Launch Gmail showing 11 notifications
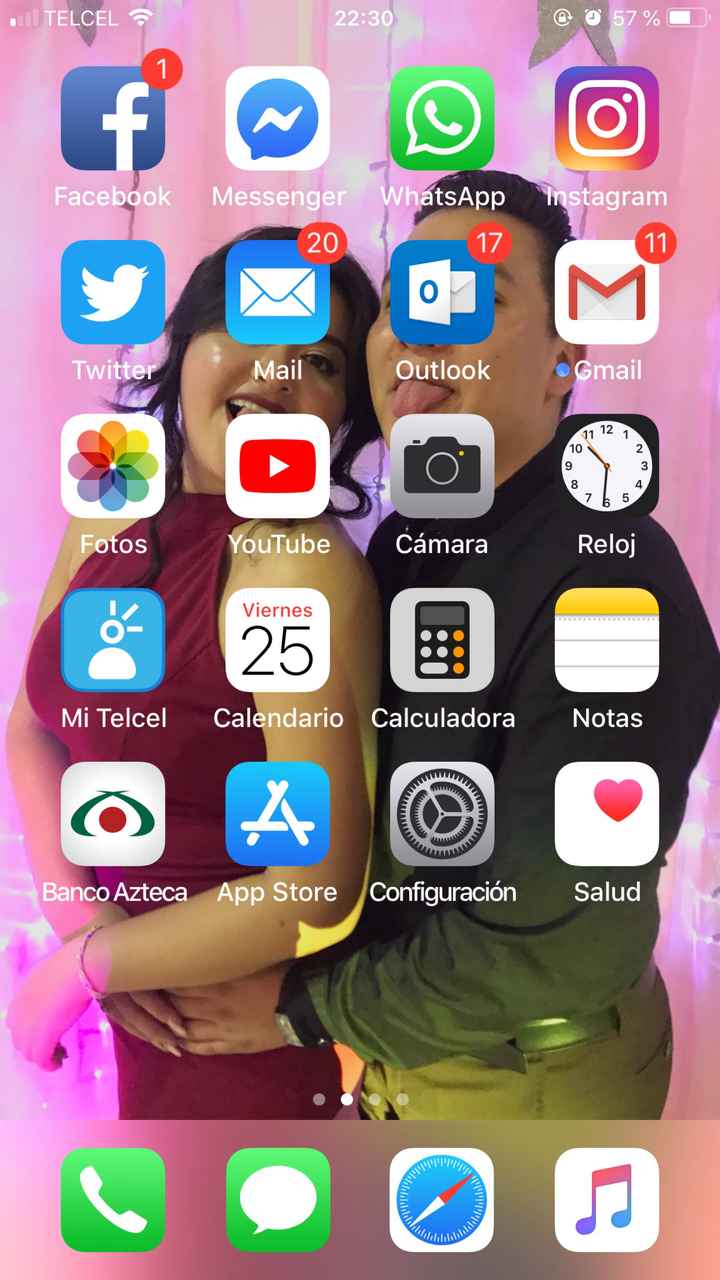The height and width of the screenshot is (1280, 720). [x=607, y=292]
